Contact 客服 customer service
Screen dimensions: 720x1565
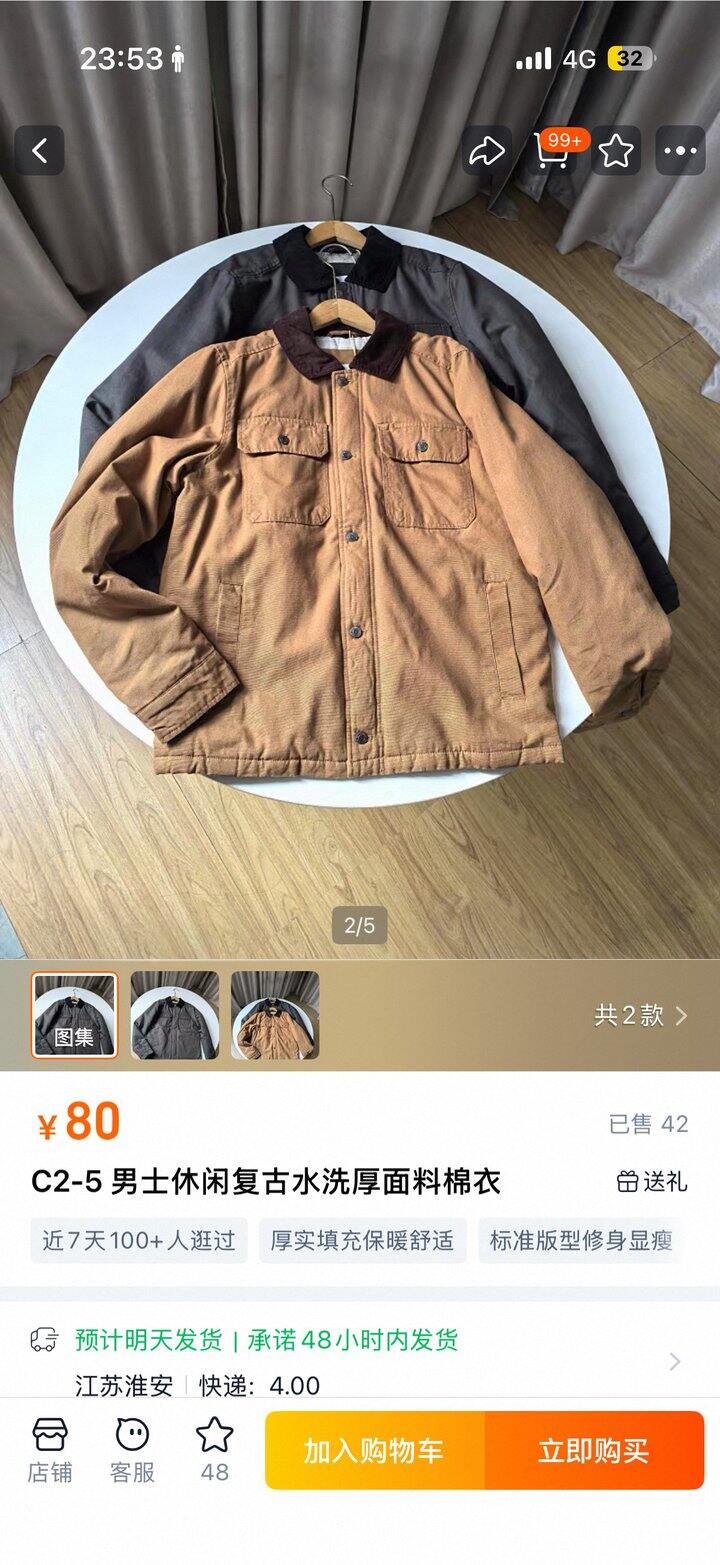pyautogui.click(x=132, y=1450)
